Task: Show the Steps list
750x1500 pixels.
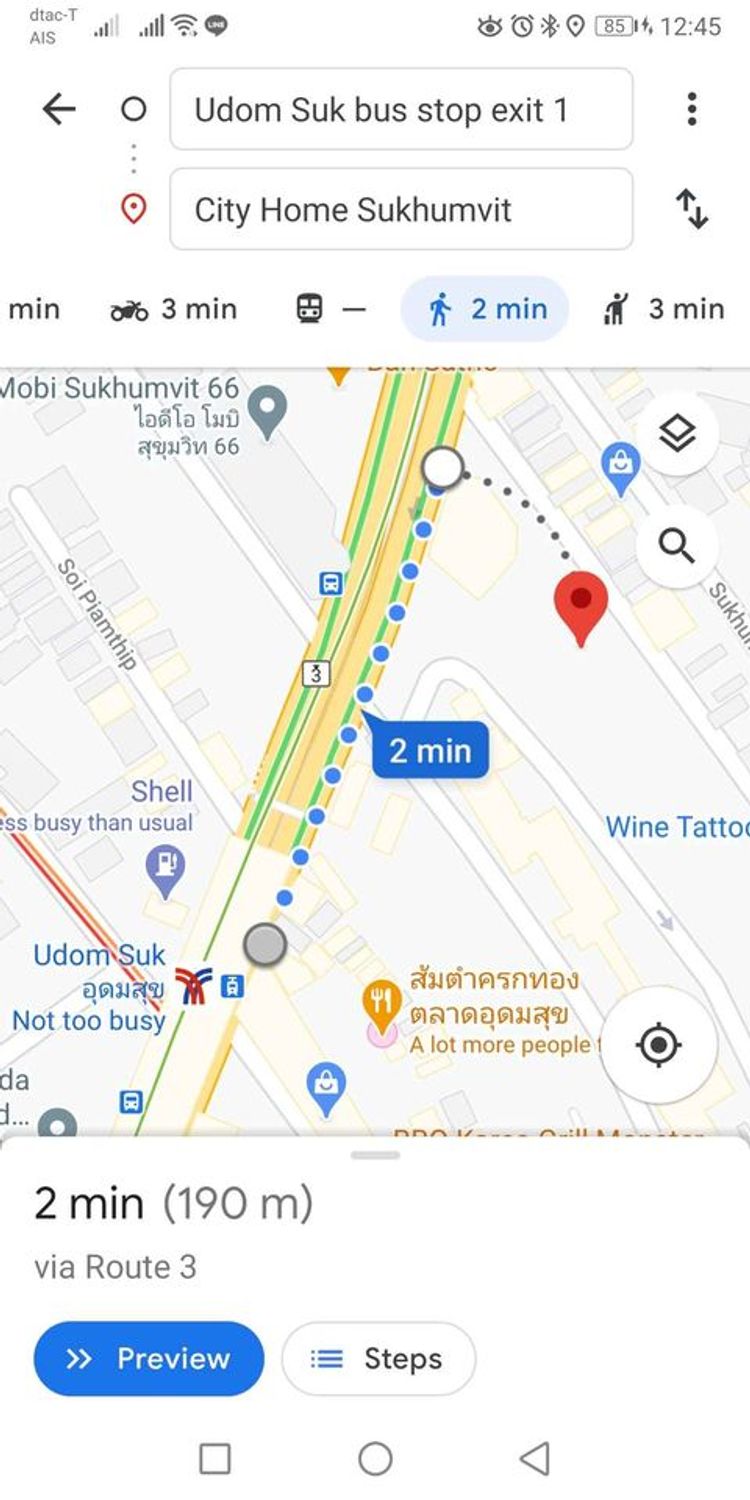Action: [x=378, y=1358]
